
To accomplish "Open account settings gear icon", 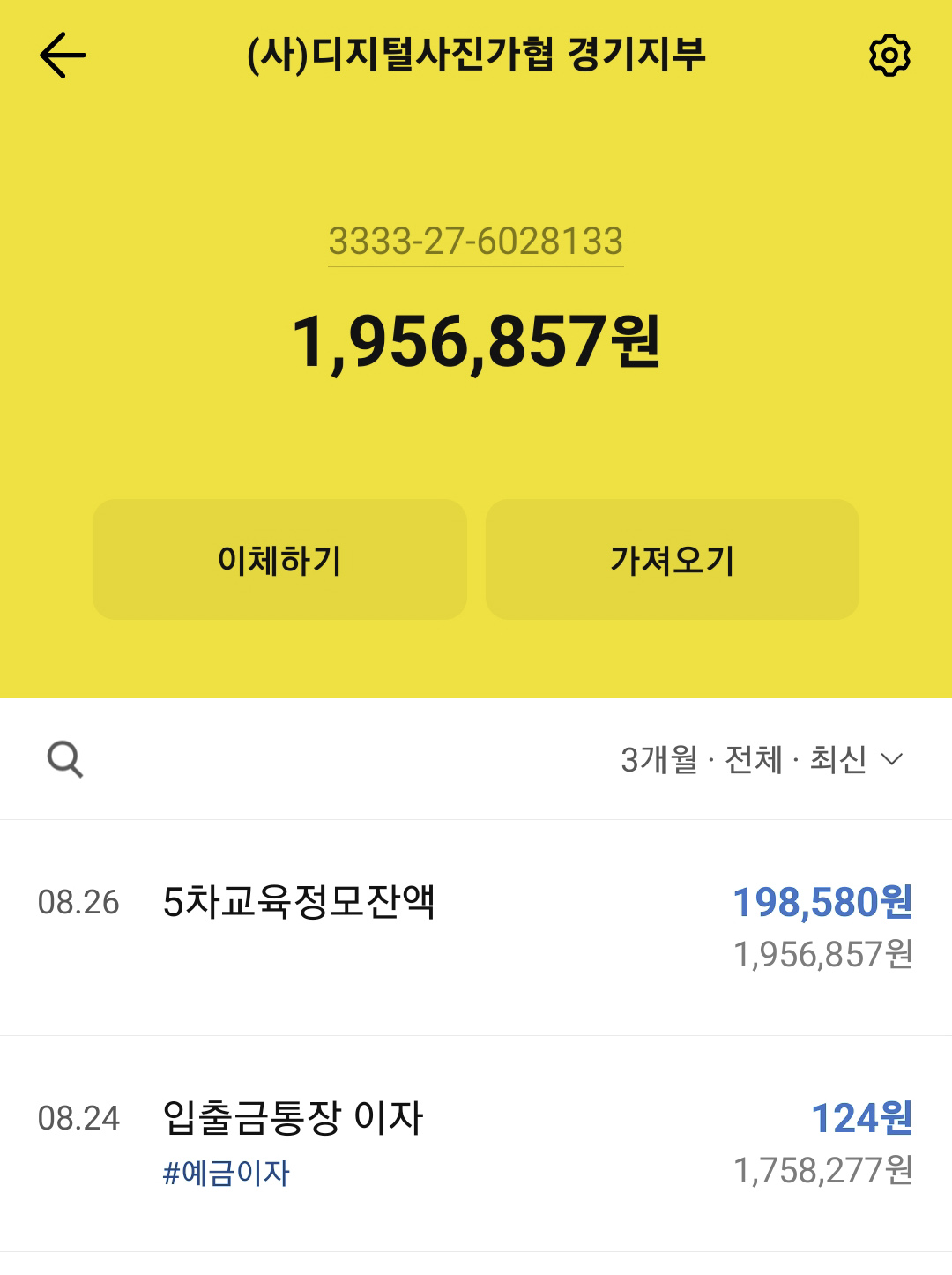I will [x=889, y=56].
